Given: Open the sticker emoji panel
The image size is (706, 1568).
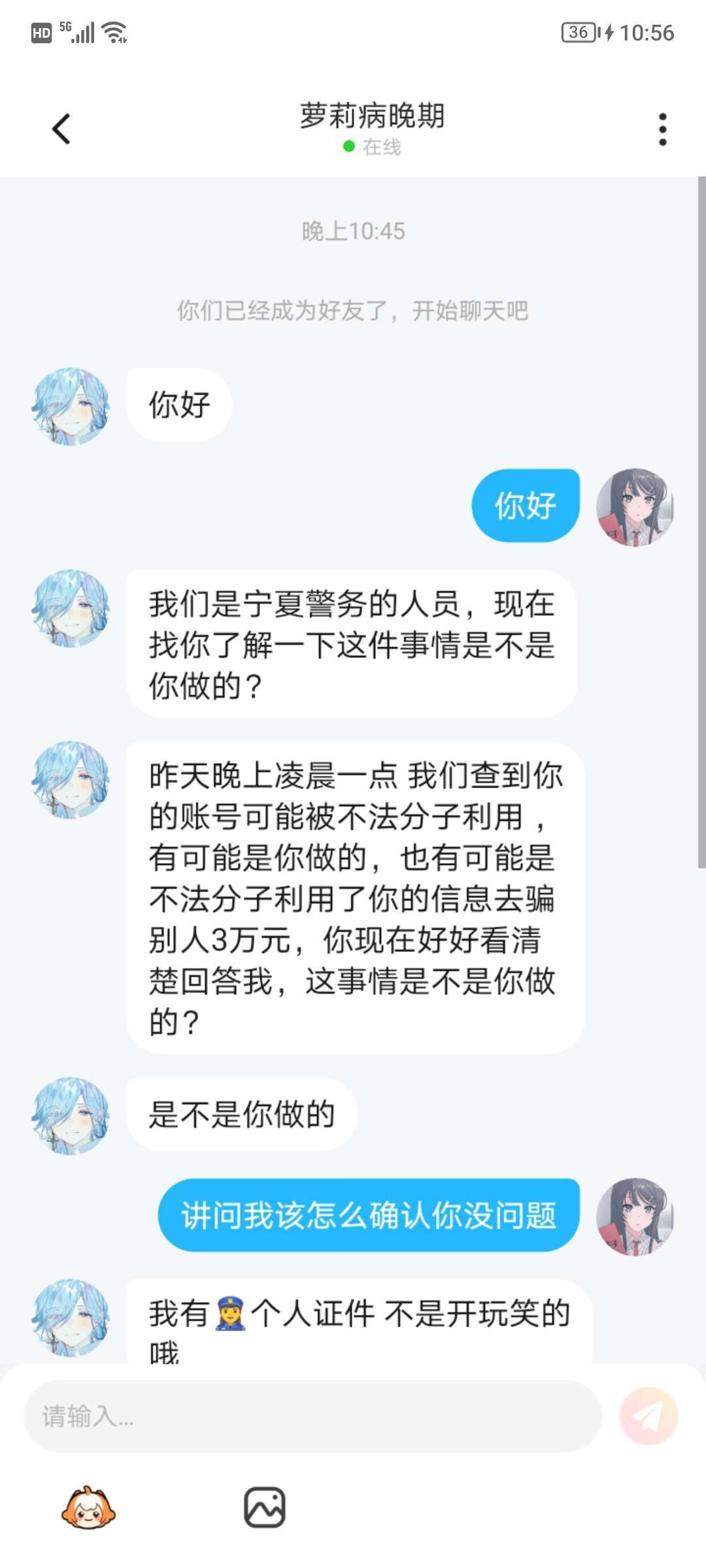Looking at the screenshot, I should pyautogui.click(x=88, y=1508).
